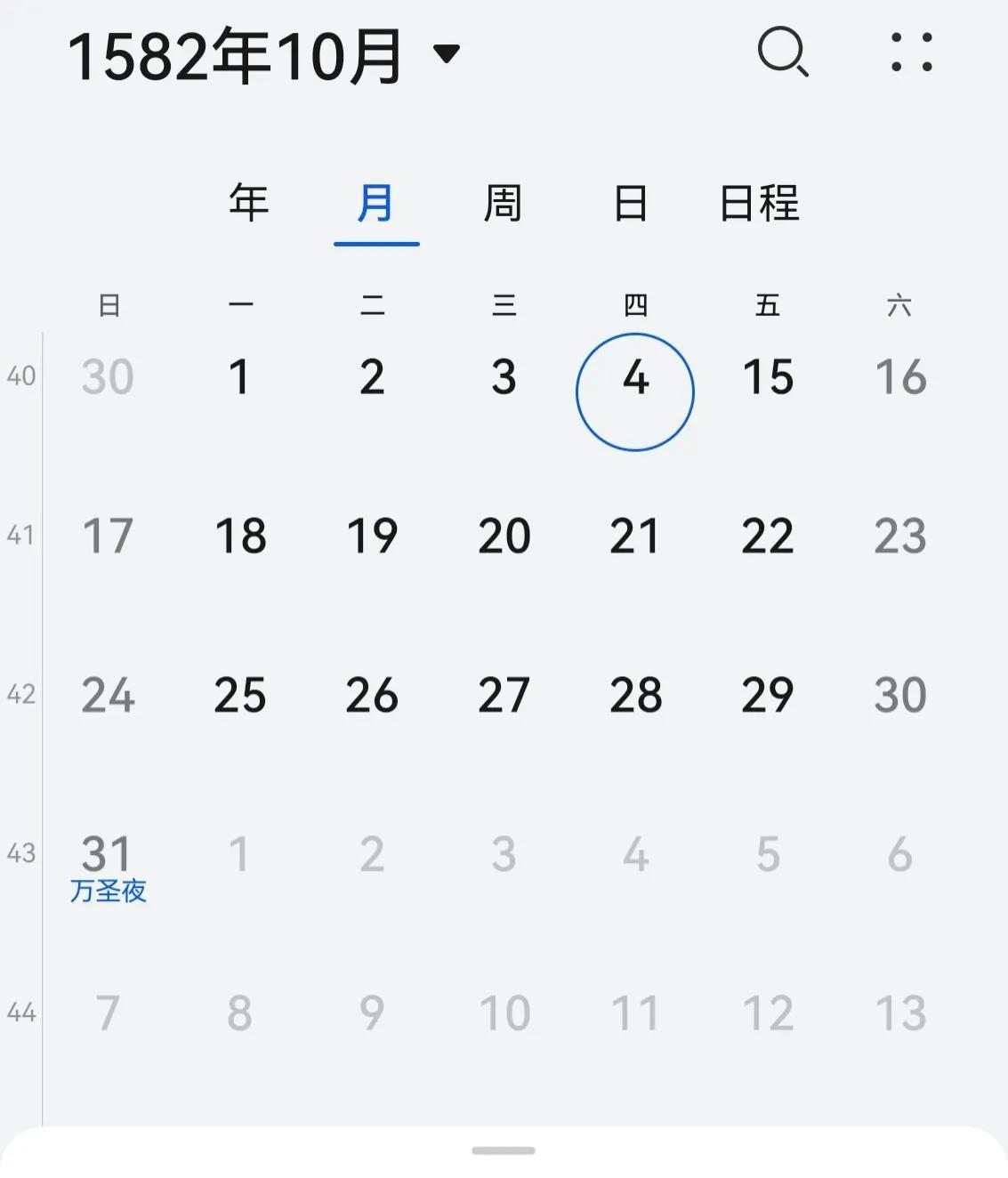Viewport: 1008px width, 1178px height.
Task: Pick date 25 in week 42
Action: coord(240,696)
